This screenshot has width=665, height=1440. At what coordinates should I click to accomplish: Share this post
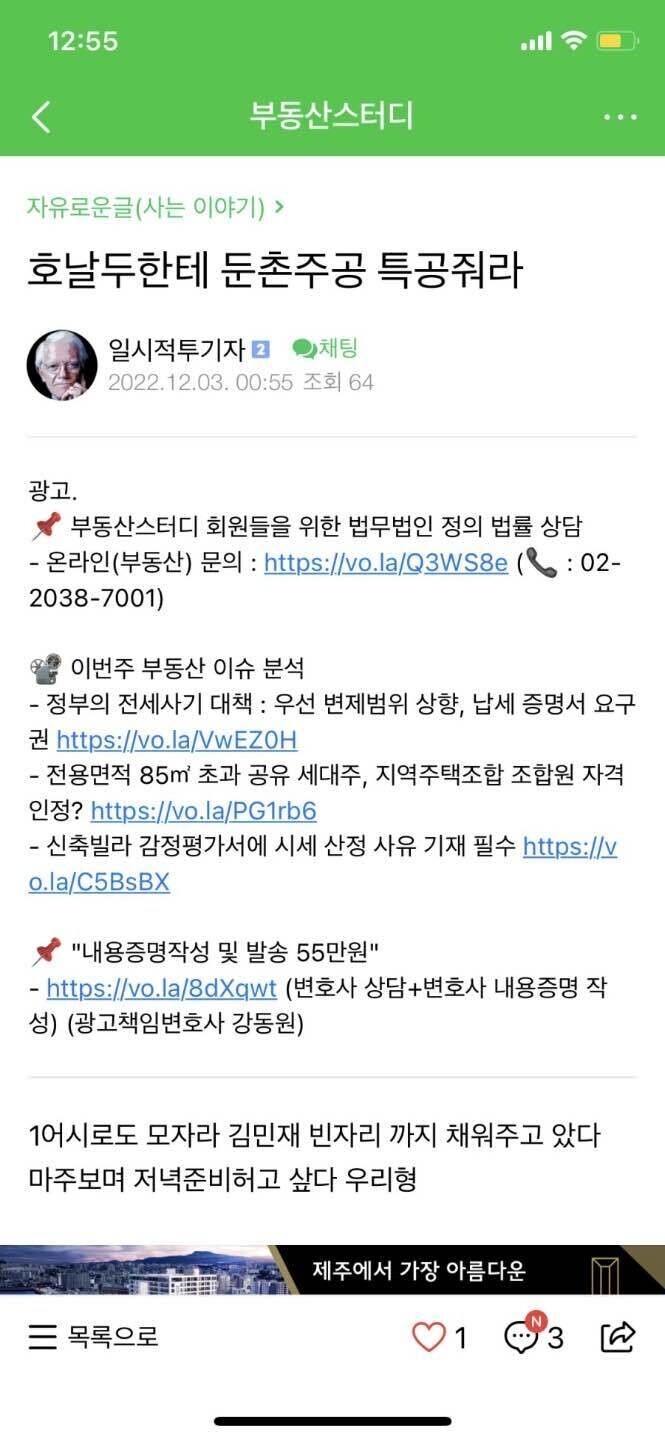coord(618,1337)
